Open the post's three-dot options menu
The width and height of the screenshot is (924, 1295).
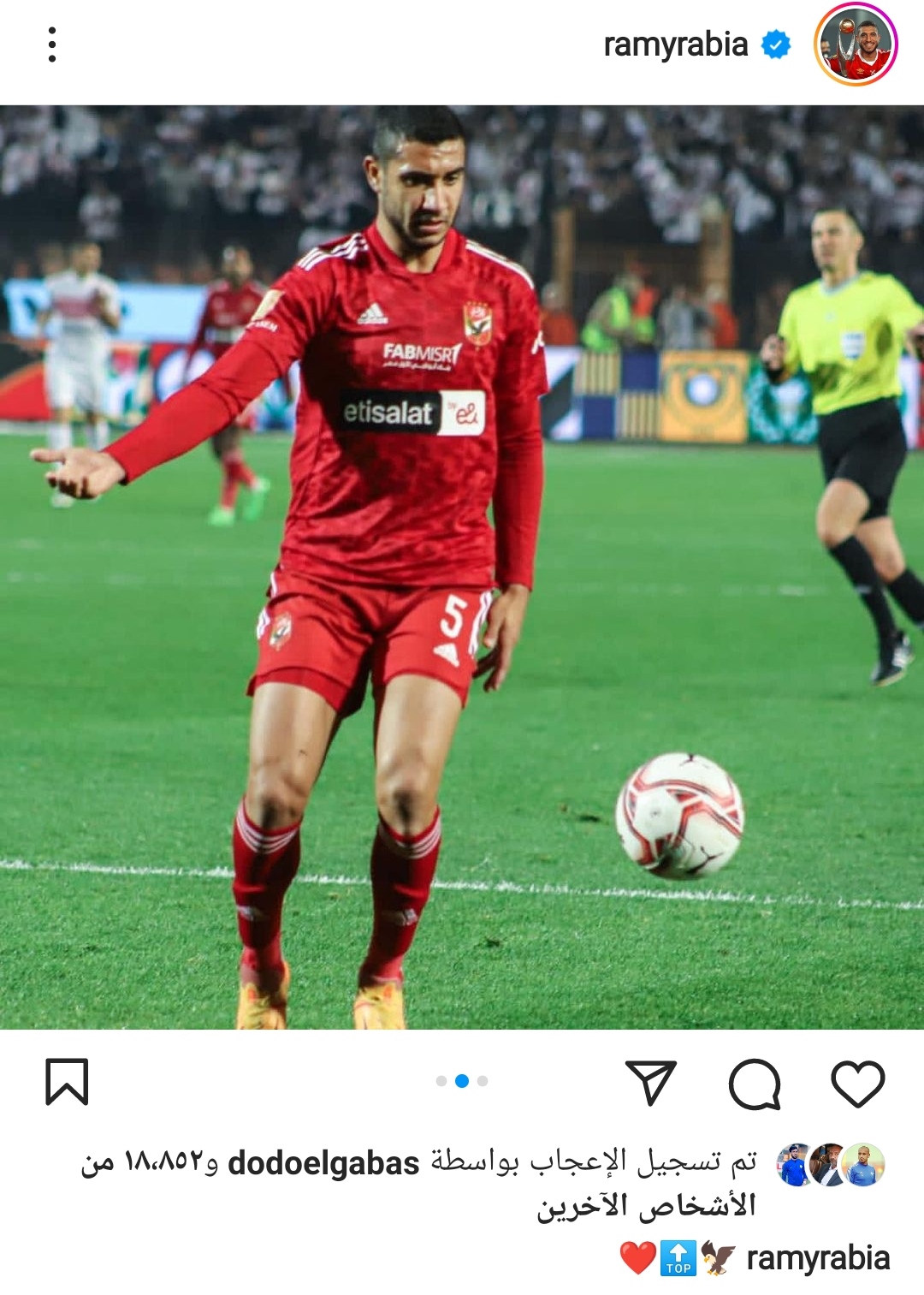[52, 45]
